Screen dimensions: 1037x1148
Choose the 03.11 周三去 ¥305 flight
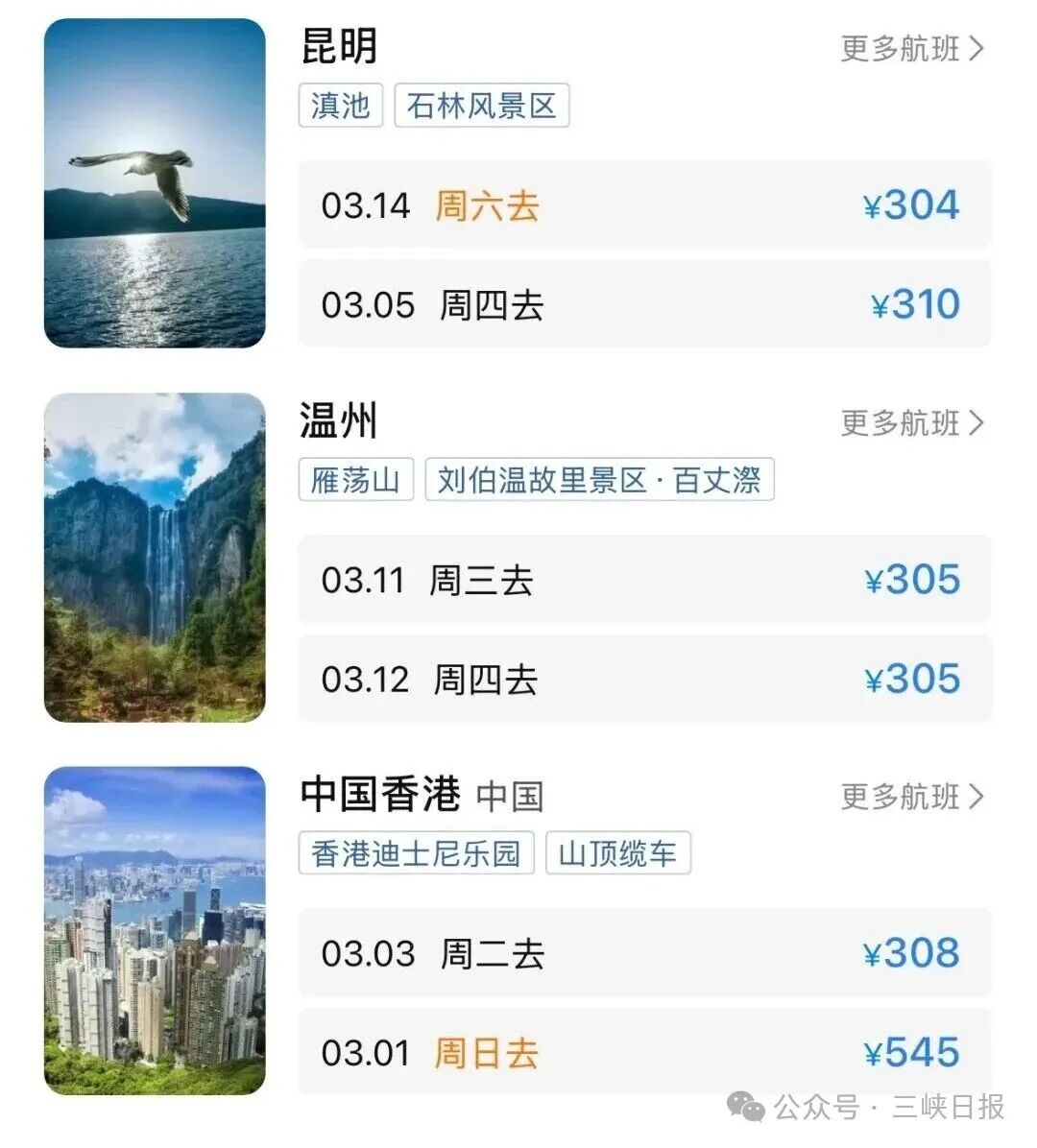pos(643,580)
